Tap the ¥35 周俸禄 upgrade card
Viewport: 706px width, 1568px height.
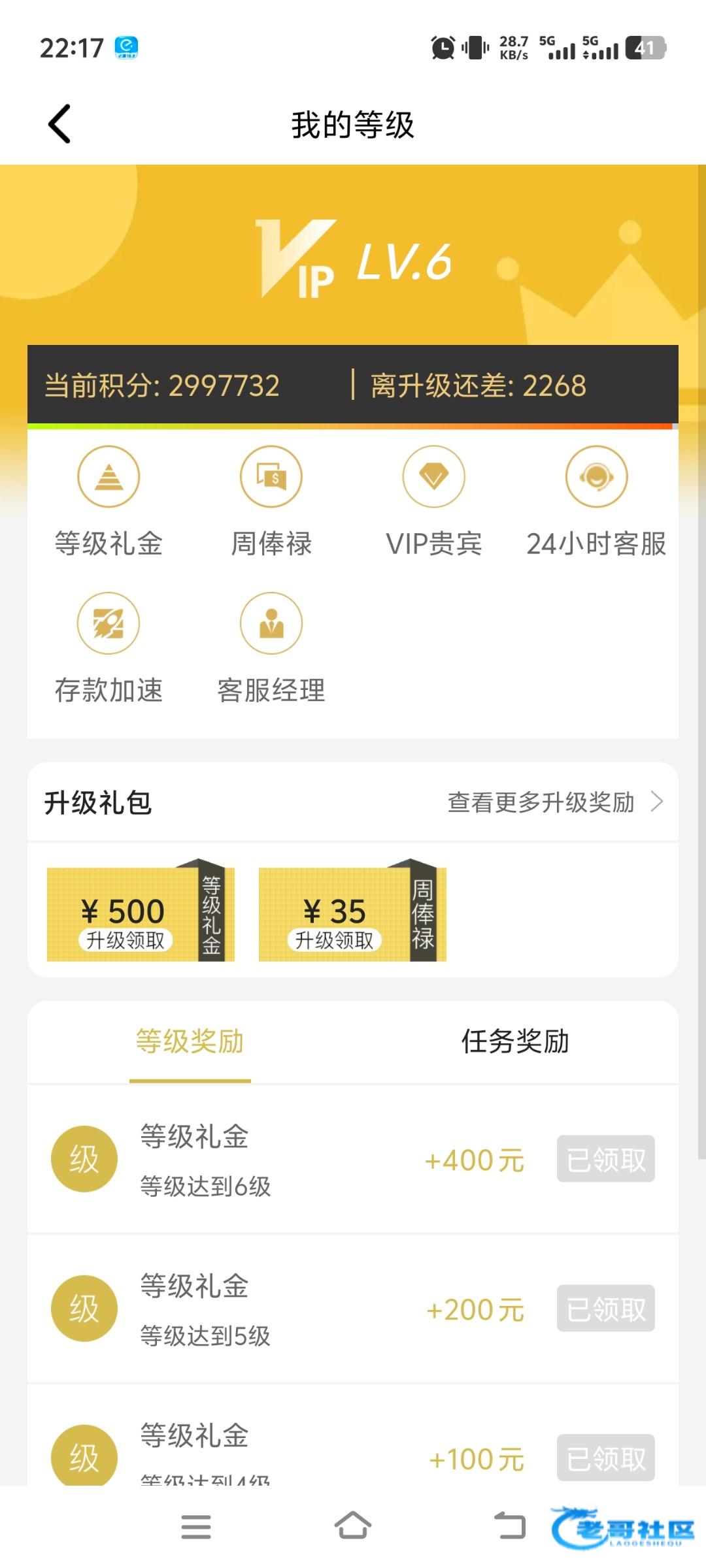[x=352, y=913]
